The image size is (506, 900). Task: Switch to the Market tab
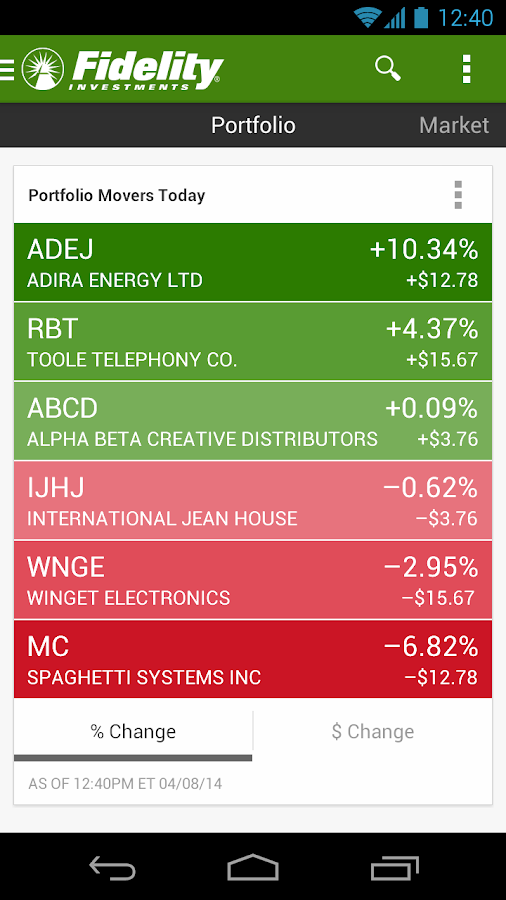(x=454, y=125)
